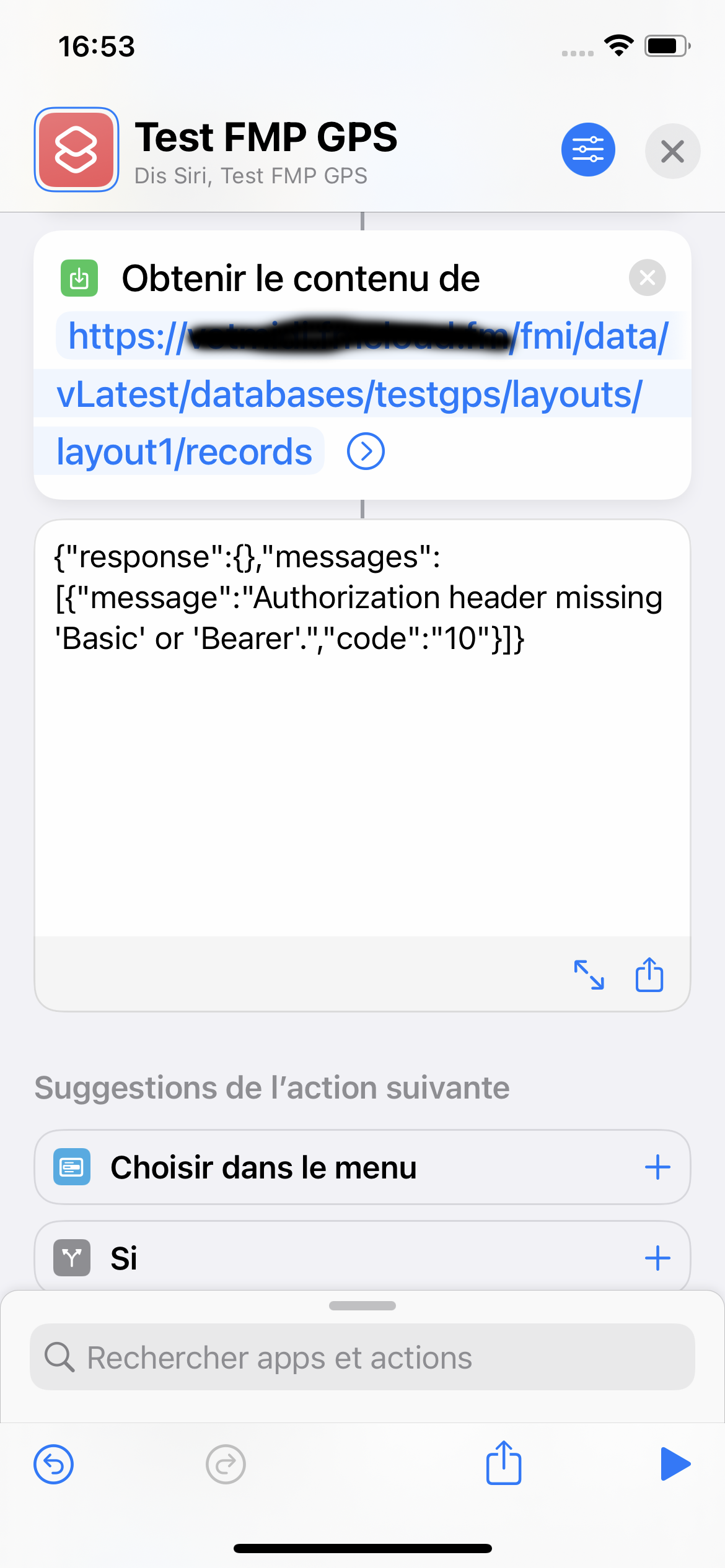Screen dimensions: 725x1568
Task: Share the JSON response result
Action: click(649, 975)
